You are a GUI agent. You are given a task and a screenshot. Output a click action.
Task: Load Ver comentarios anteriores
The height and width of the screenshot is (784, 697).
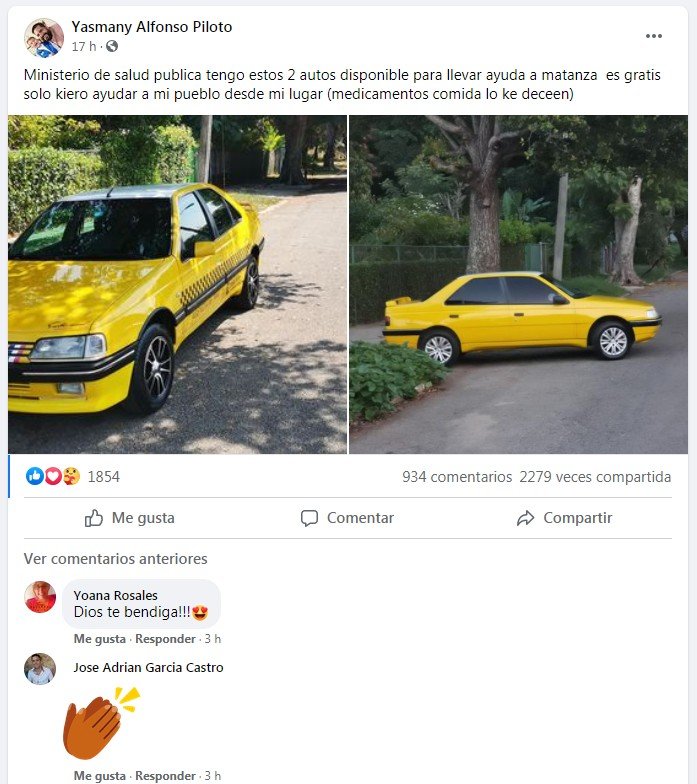coord(116,559)
